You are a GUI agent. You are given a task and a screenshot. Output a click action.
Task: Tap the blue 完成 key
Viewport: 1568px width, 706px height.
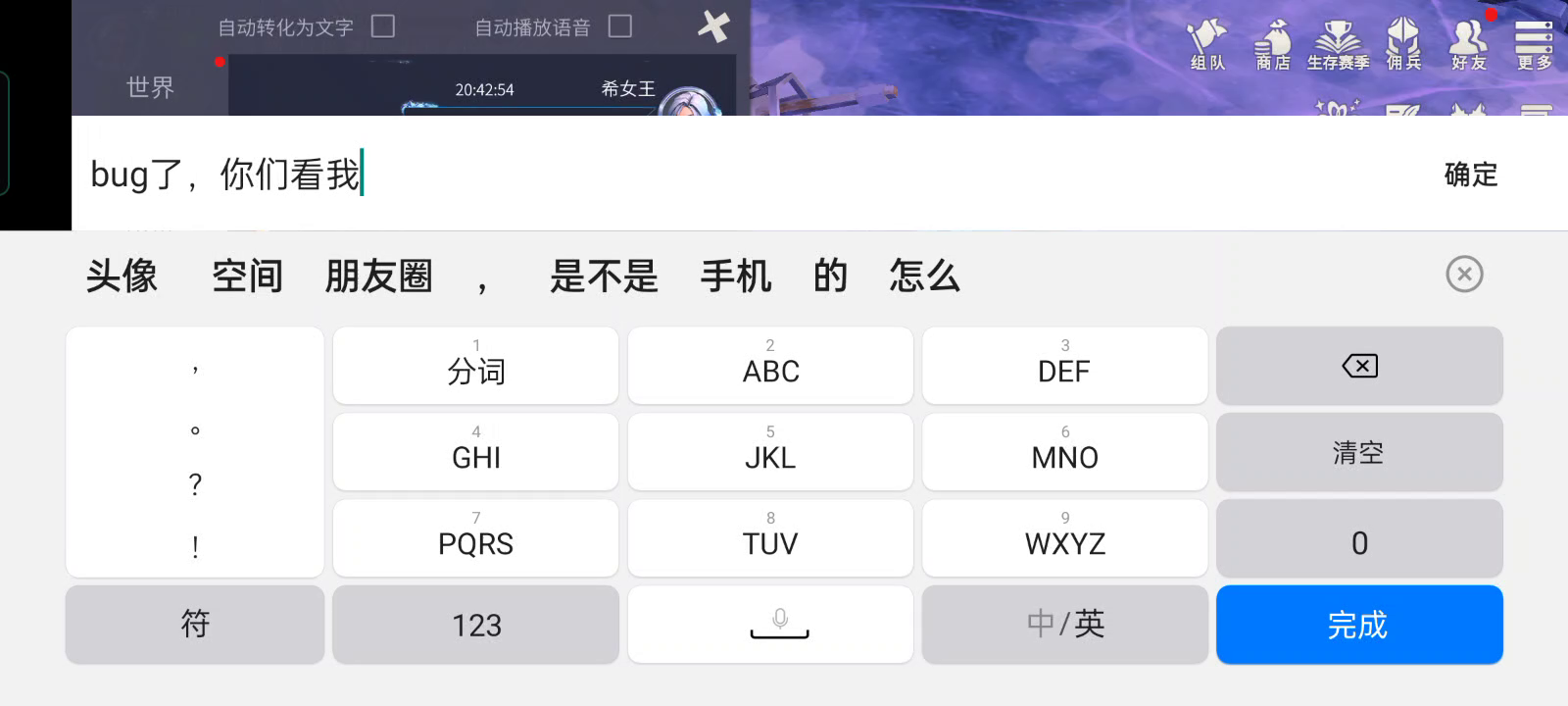click(1359, 625)
